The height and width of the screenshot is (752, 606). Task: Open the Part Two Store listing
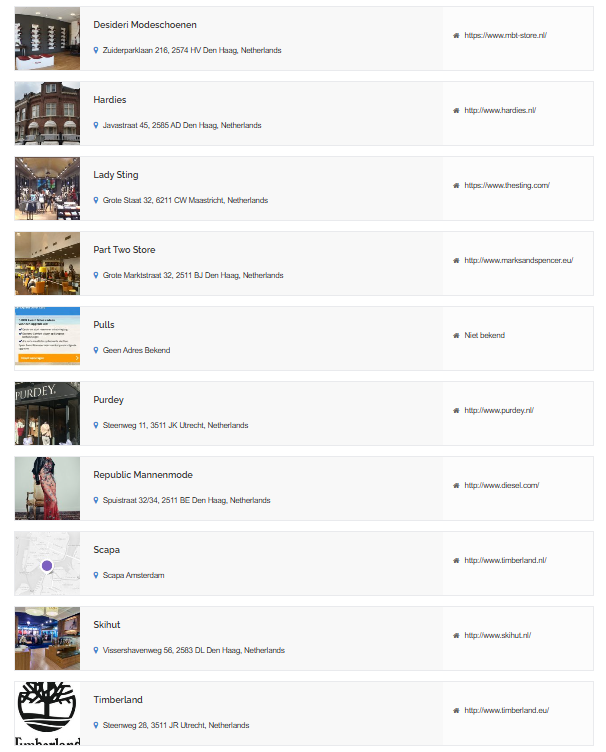[x=124, y=250]
